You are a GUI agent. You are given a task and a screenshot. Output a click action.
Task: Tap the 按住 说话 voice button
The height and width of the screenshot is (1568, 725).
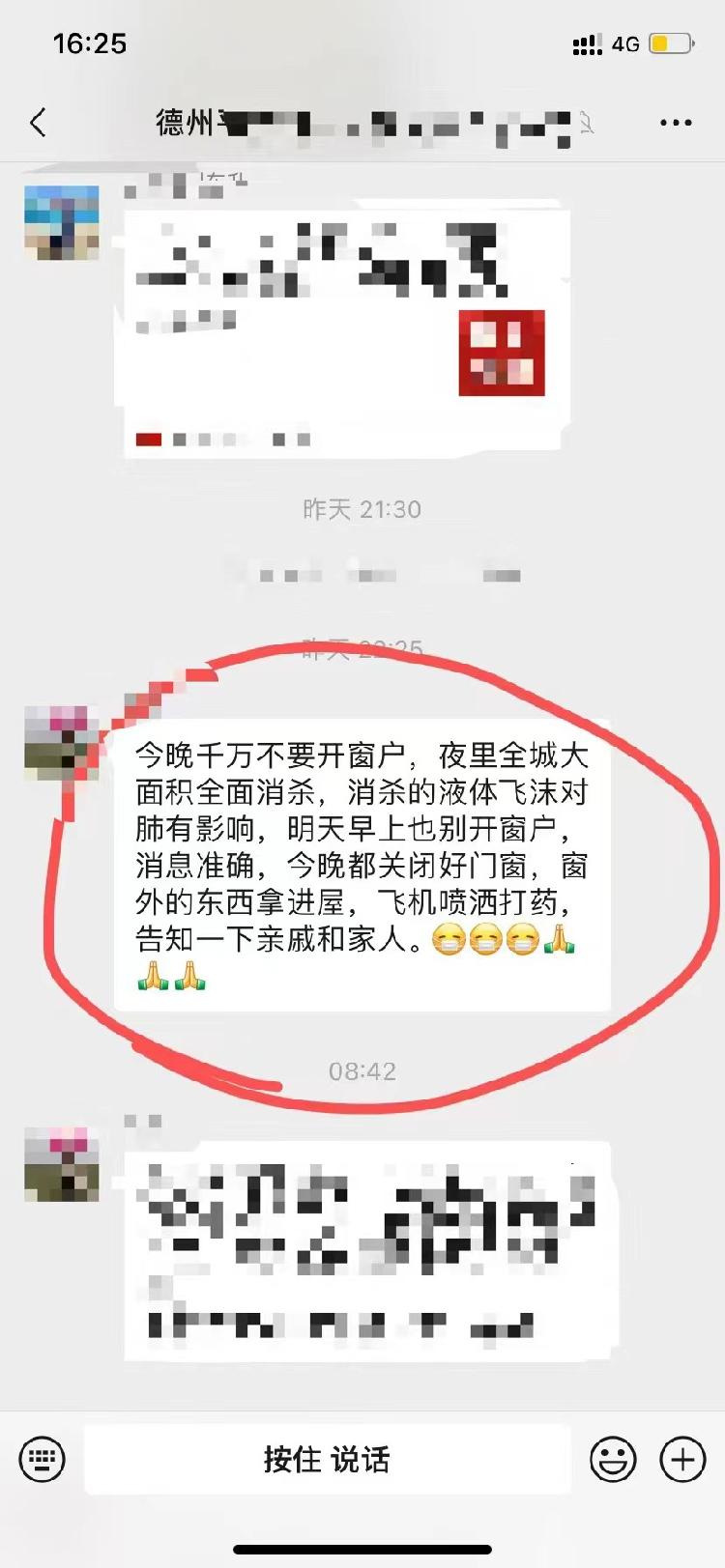click(327, 1458)
